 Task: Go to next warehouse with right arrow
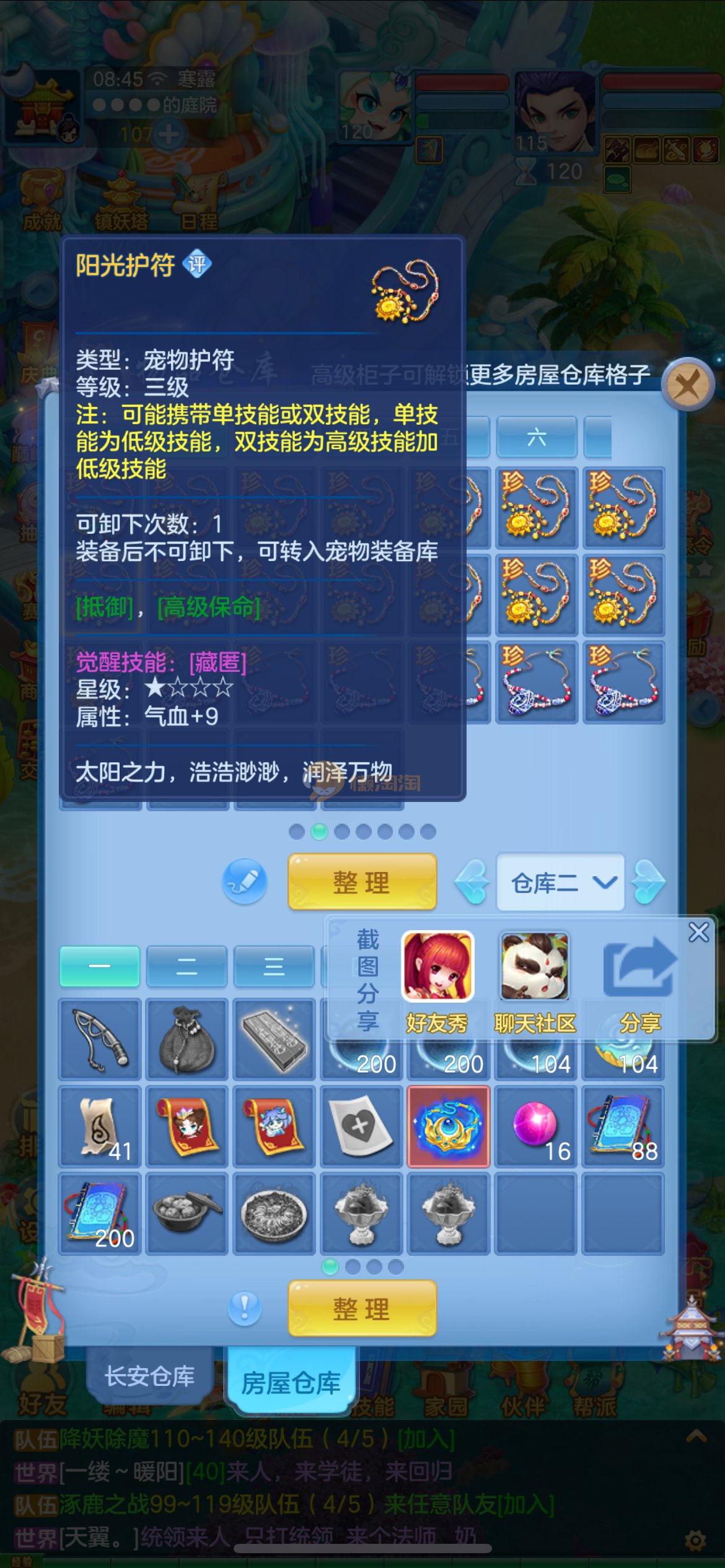649,882
